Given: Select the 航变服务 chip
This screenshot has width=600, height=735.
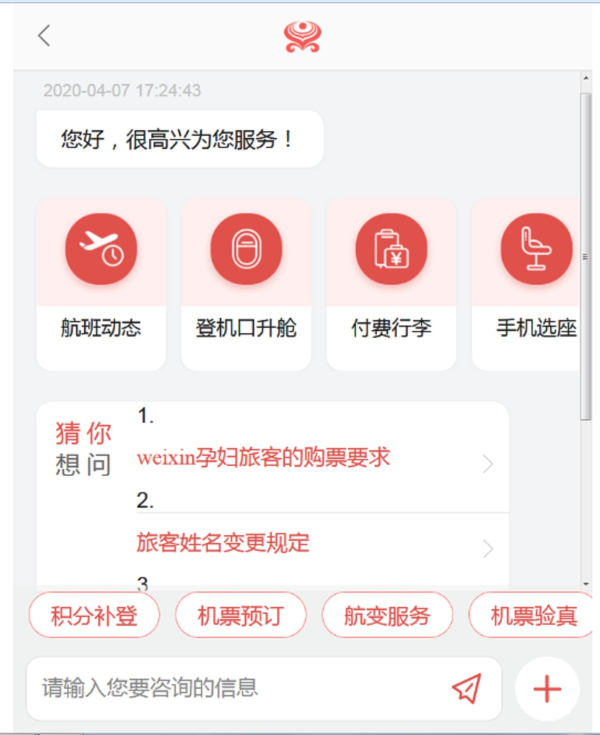Looking at the screenshot, I should tap(386, 615).
